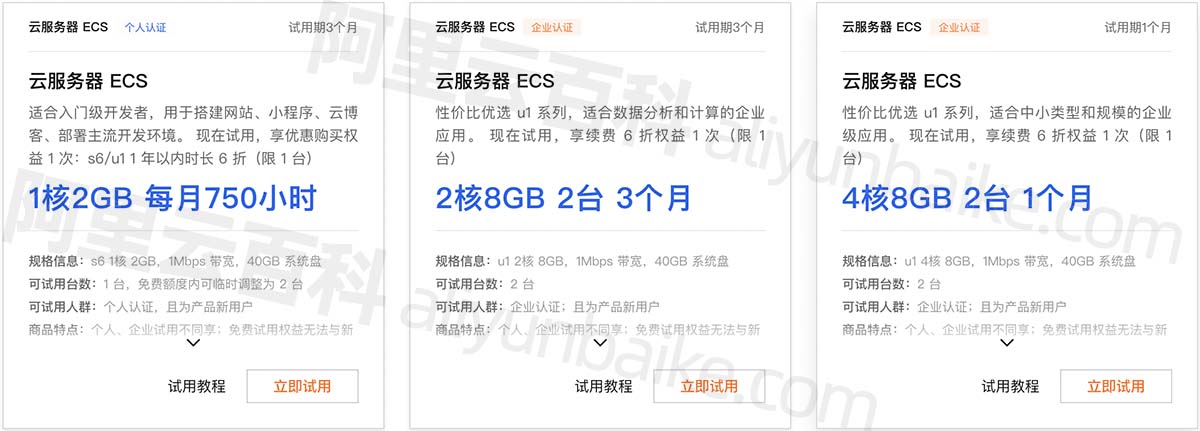The width and height of the screenshot is (1200, 431).
Task: Open 试用教程 on the 1核2GB card
Action: coord(197,386)
